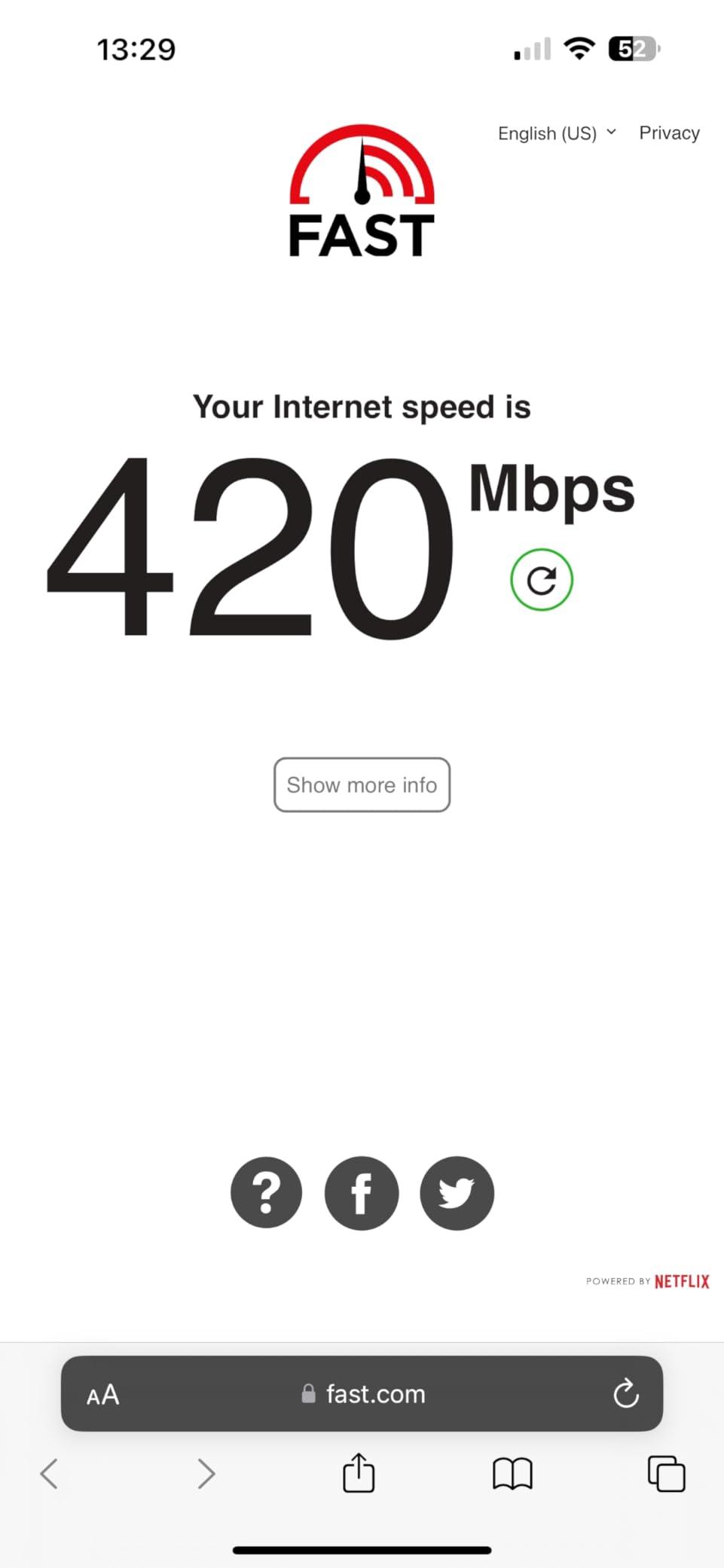
Task: Rerun the speed test with the green refresh icon
Action: click(542, 580)
